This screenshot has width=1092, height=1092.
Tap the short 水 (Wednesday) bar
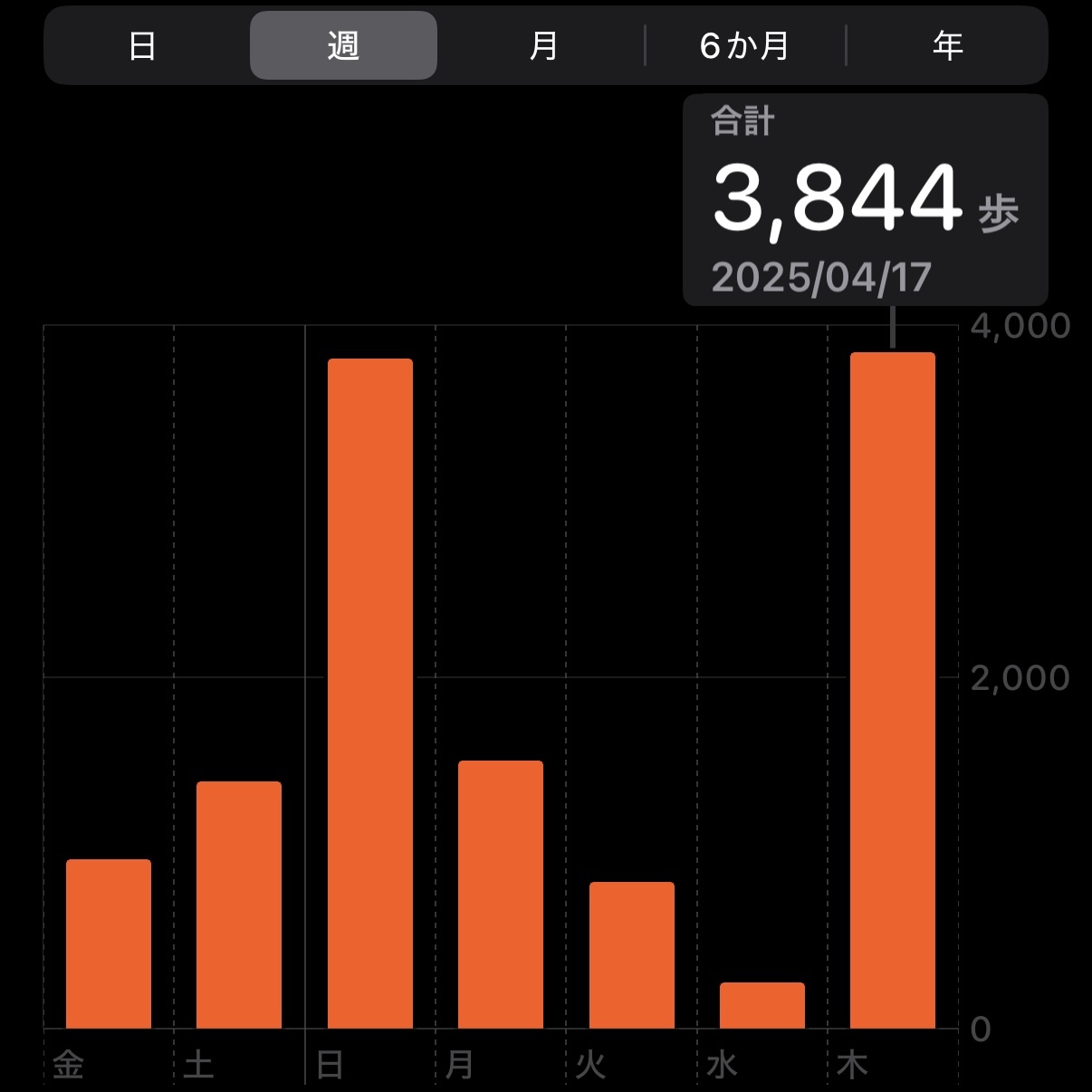[x=762, y=1005]
